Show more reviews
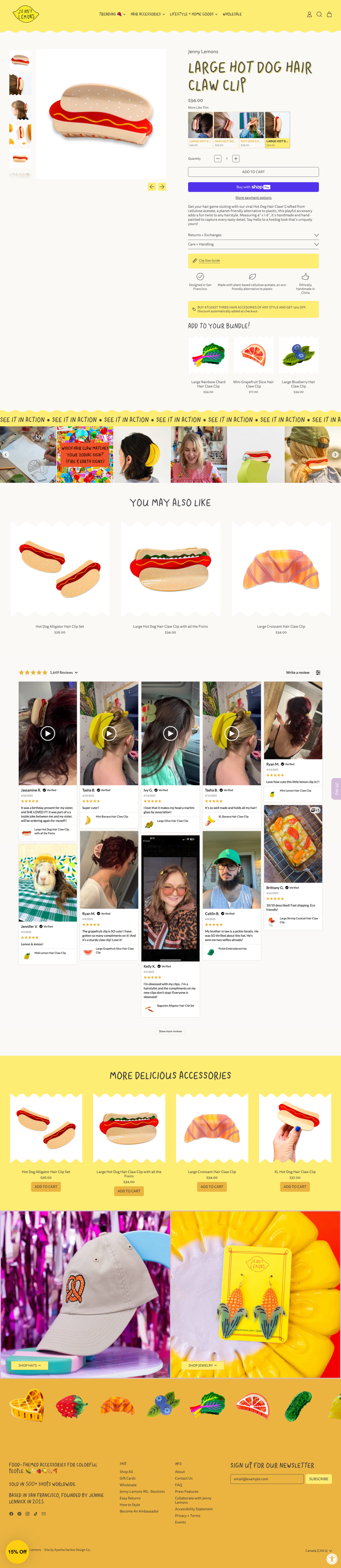This screenshot has width=341, height=1568. tap(170, 1031)
